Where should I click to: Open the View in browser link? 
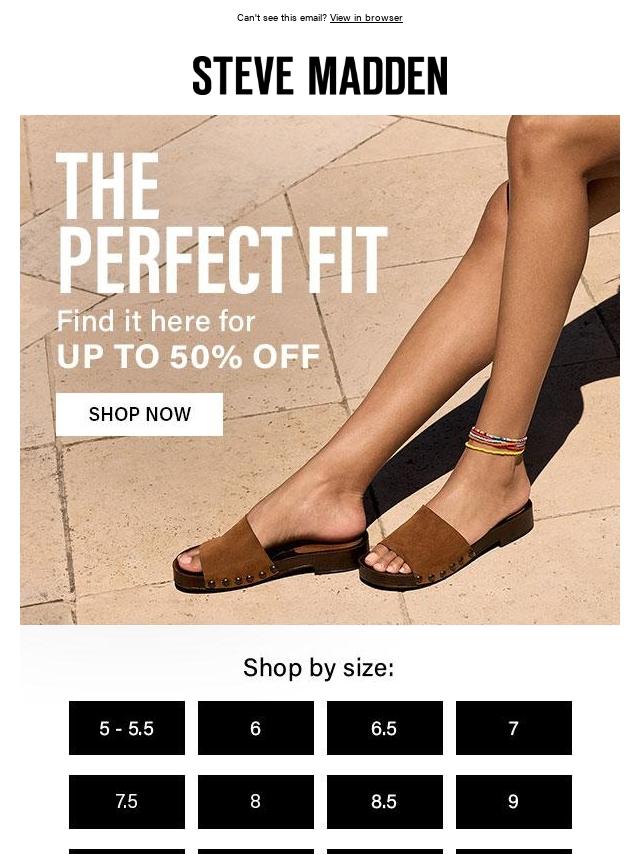pos(366,18)
